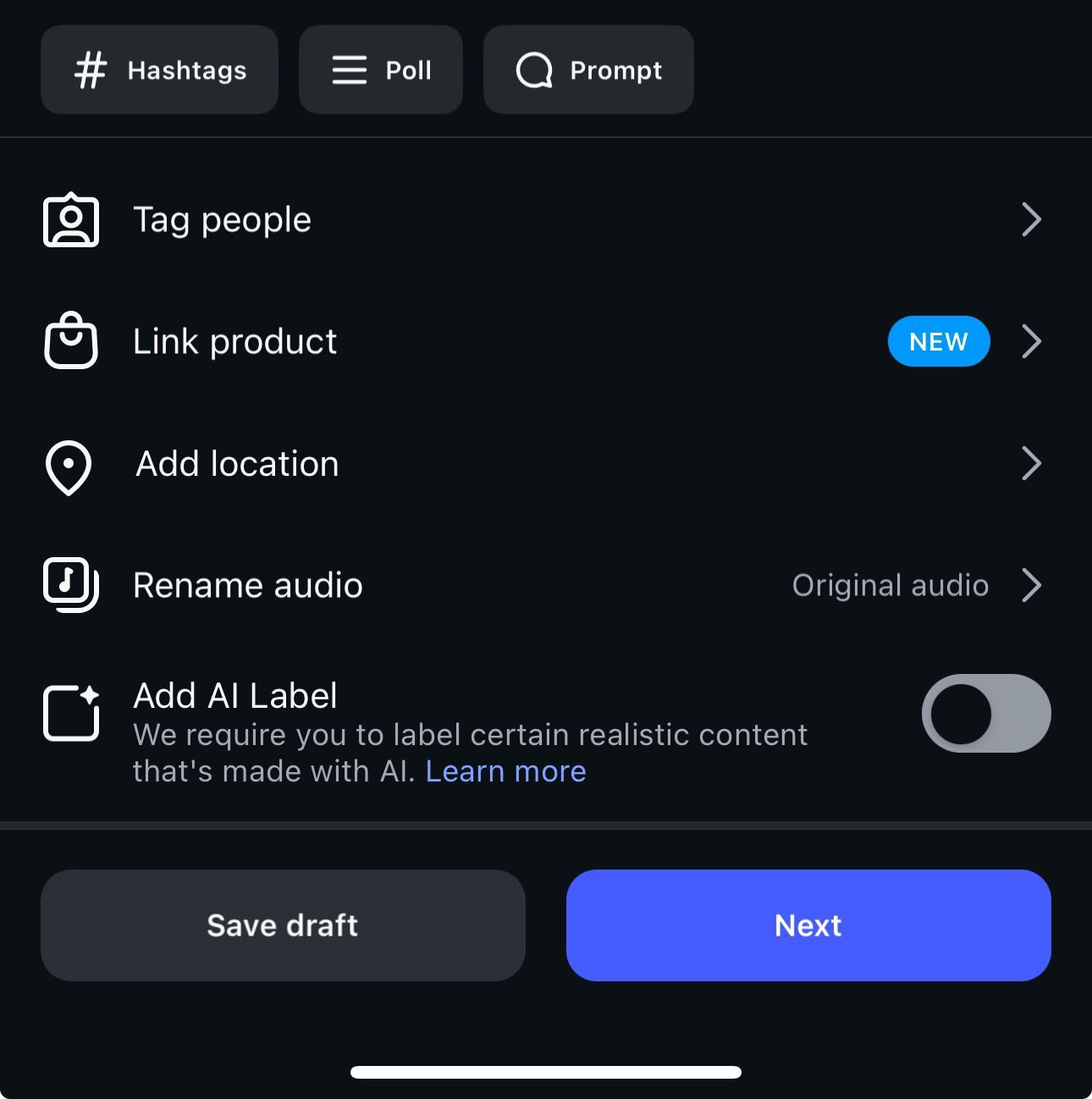This screenshot has width=1092, height=1099.
Task: Select the shopping bag Link product icon
Action: point(70,341)
